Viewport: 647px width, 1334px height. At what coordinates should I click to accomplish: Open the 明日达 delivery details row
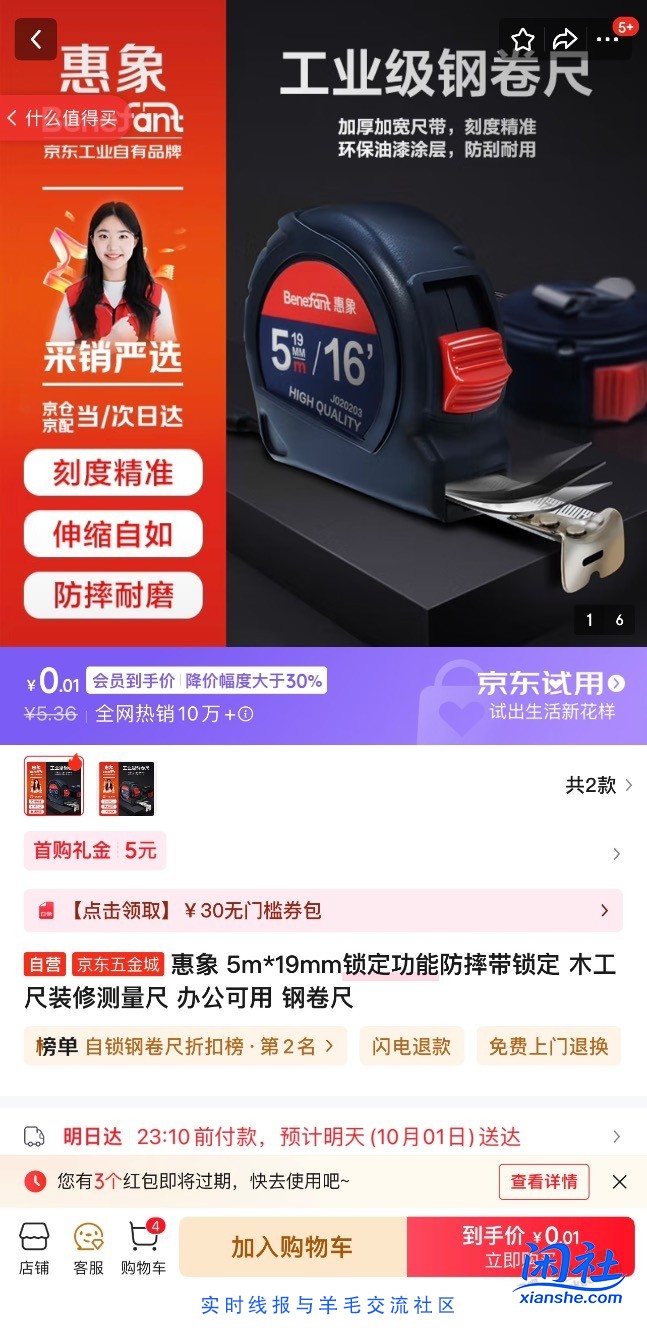tap(323, 1137)
